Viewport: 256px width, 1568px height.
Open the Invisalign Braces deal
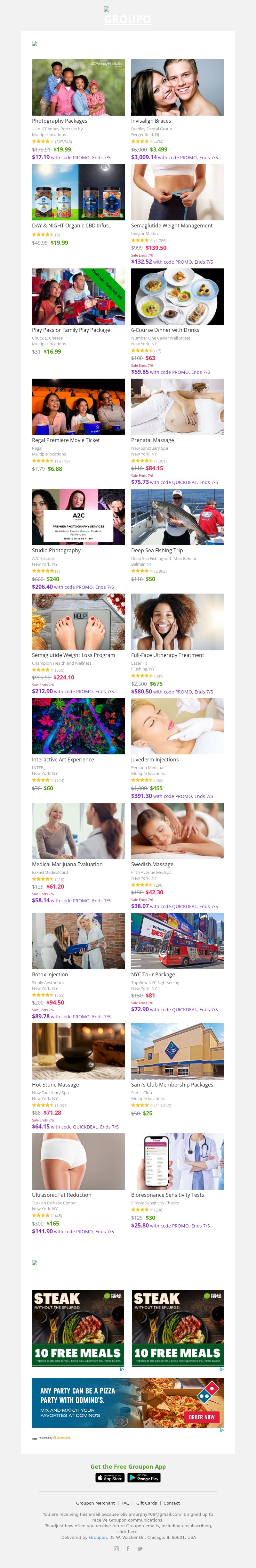177,87
